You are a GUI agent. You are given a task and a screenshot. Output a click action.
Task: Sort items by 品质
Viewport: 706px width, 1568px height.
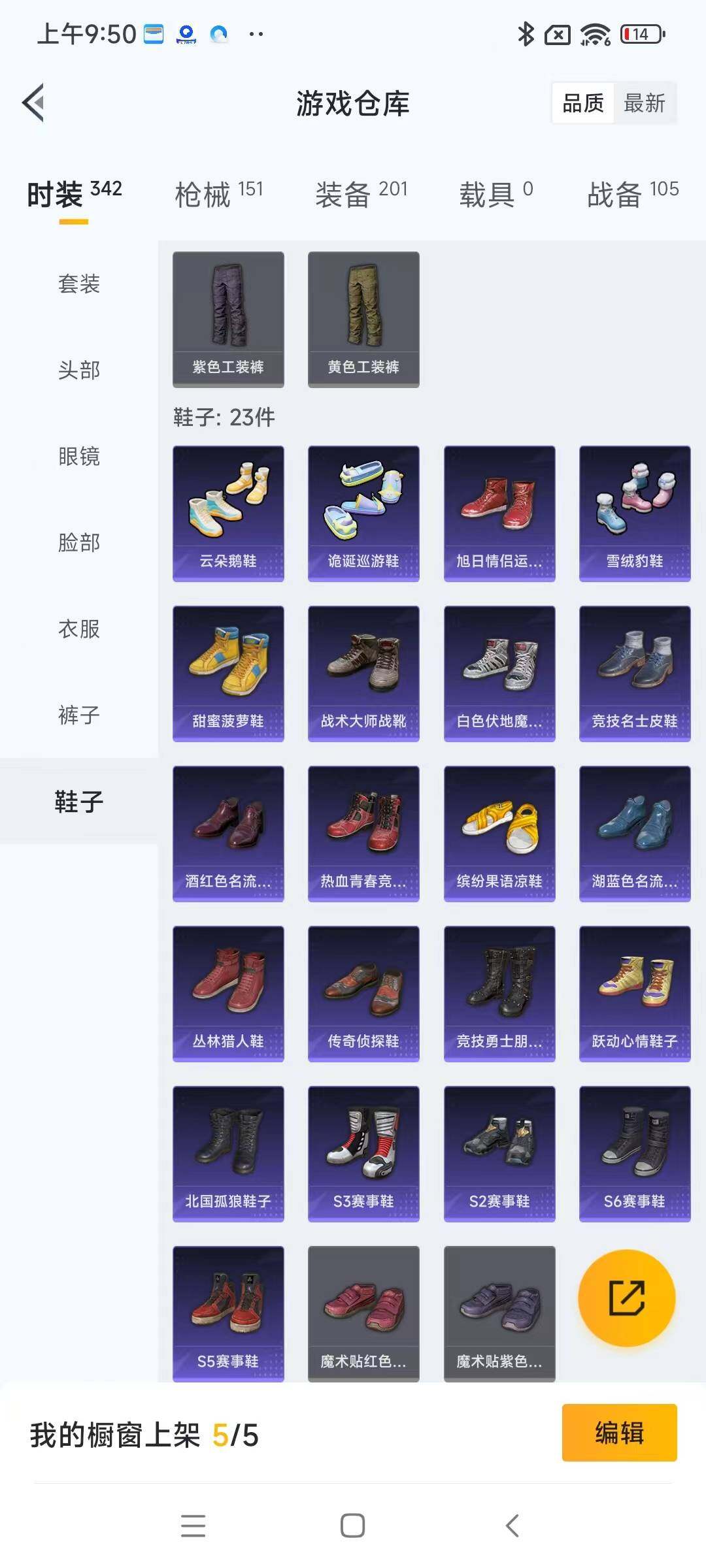pyautogui.click(x=582, y=103)
